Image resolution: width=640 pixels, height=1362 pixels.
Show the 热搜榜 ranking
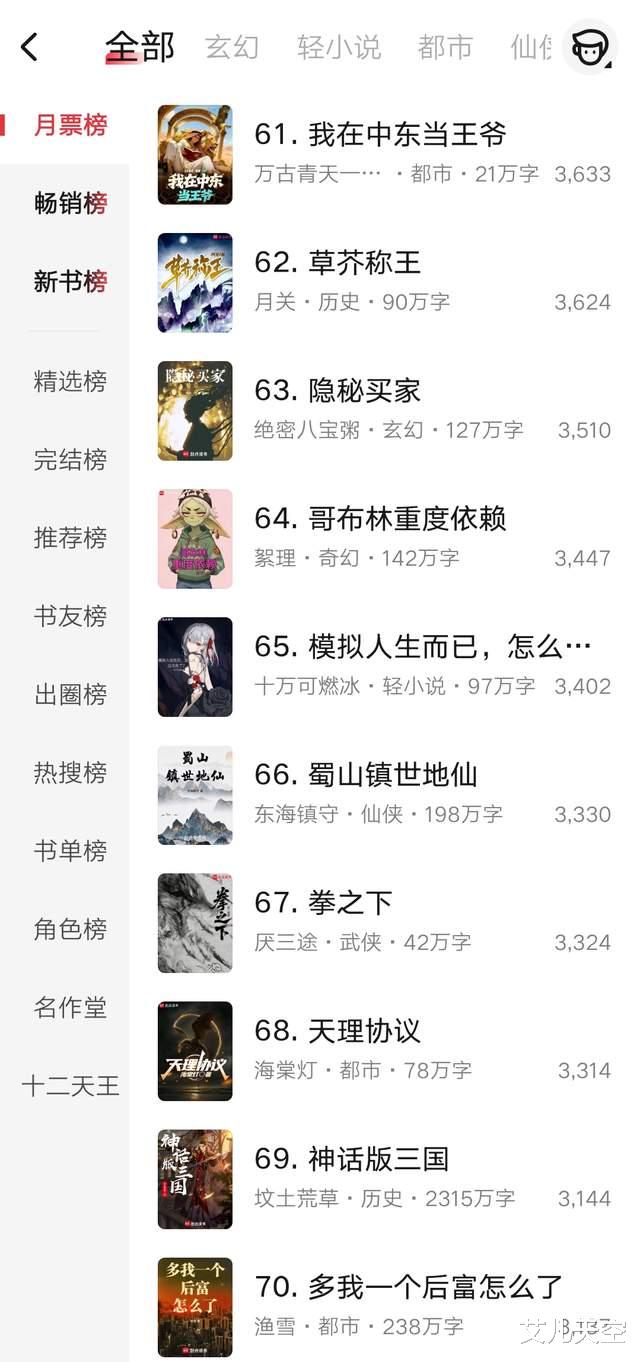70,772
